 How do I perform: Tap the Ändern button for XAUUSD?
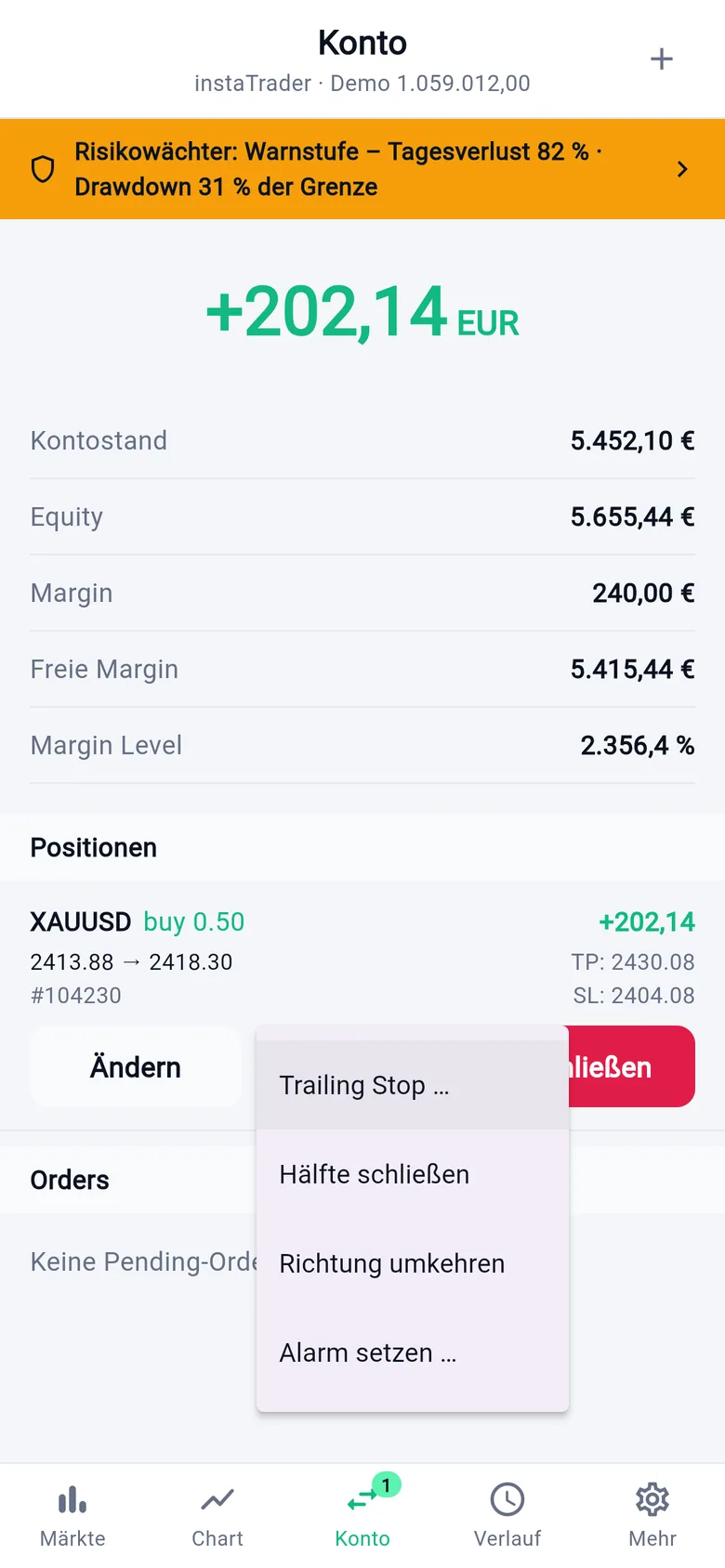click(x=136, y=1066)
